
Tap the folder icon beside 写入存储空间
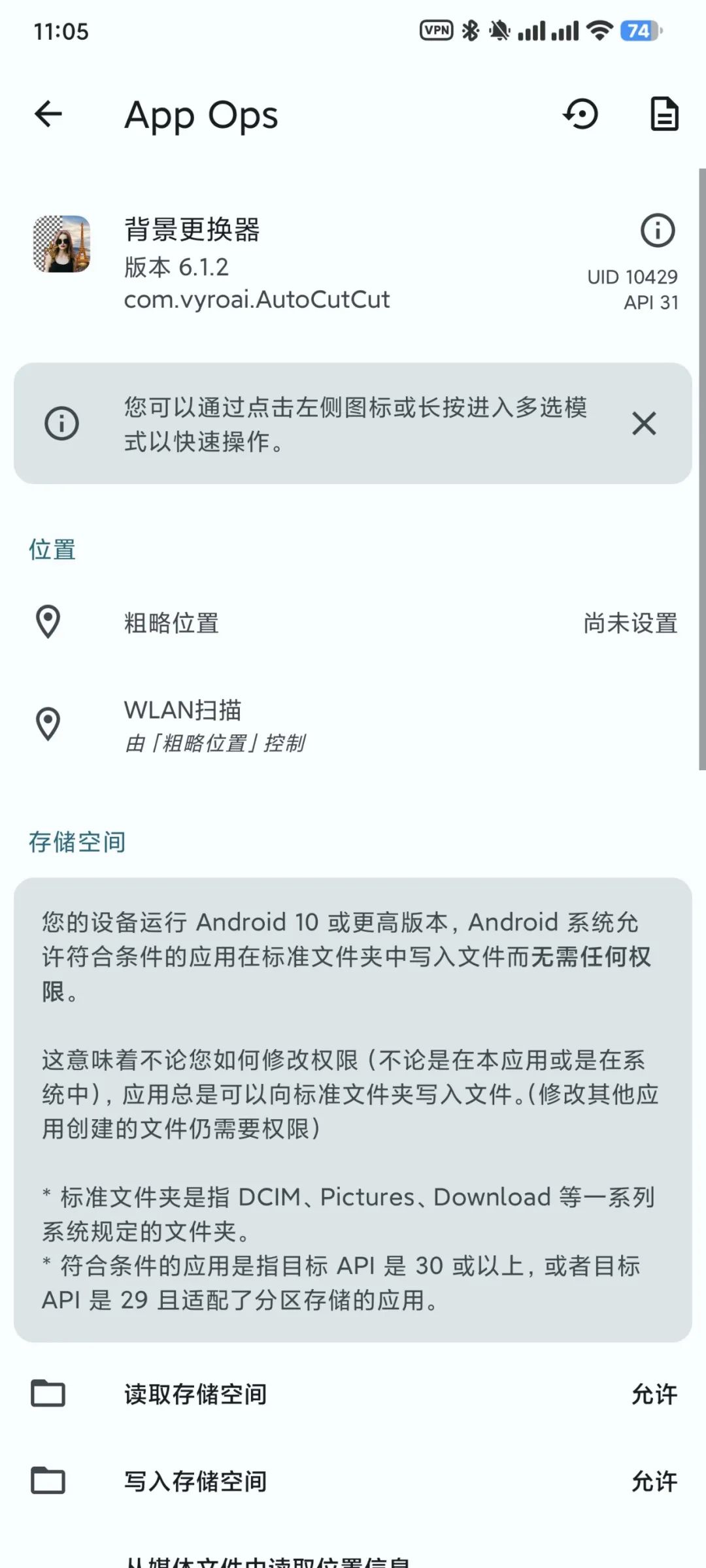pos(48,1480)
